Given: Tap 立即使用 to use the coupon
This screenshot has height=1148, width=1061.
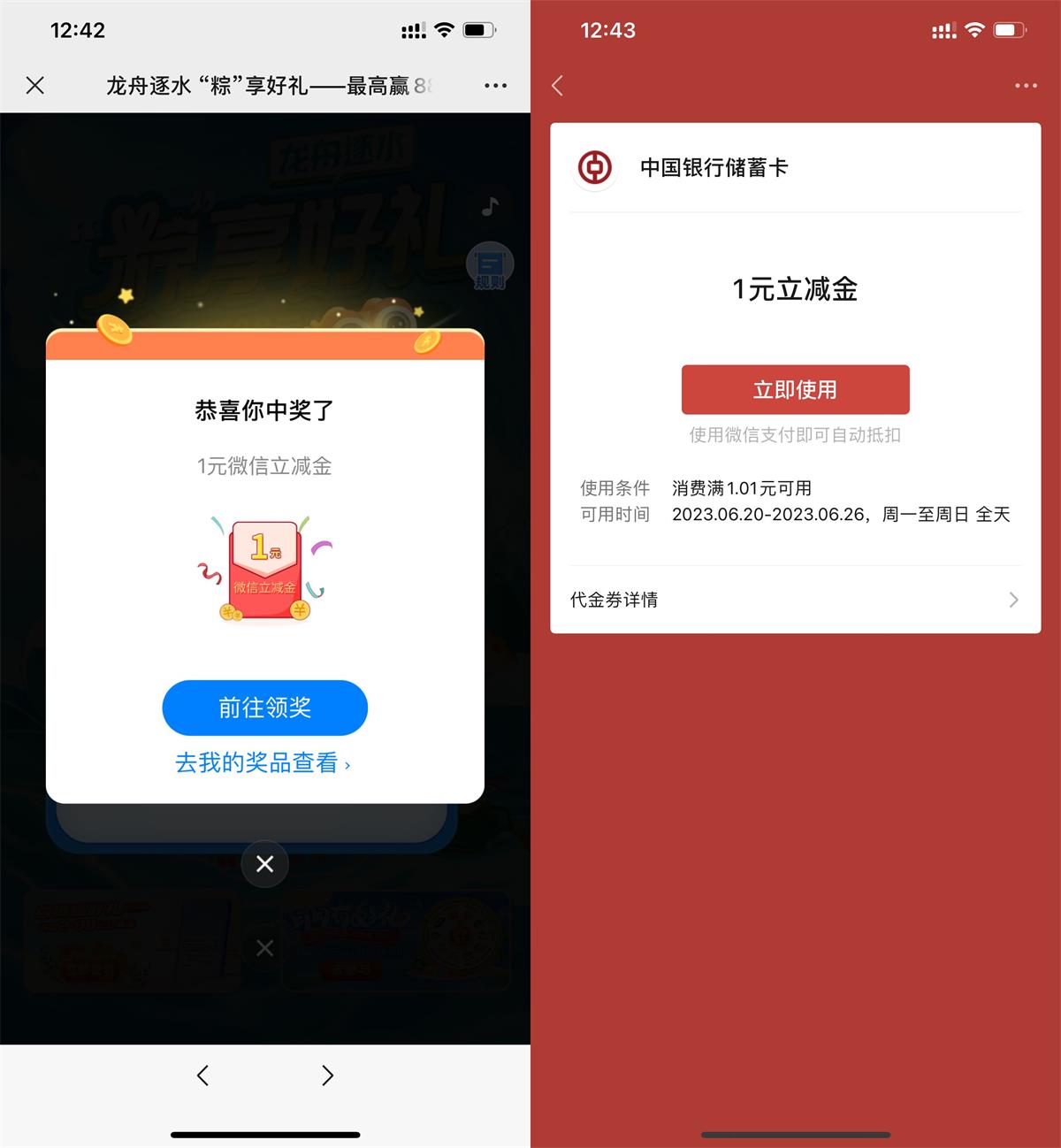Looking at the screenshot, I should tap(795, 389).
